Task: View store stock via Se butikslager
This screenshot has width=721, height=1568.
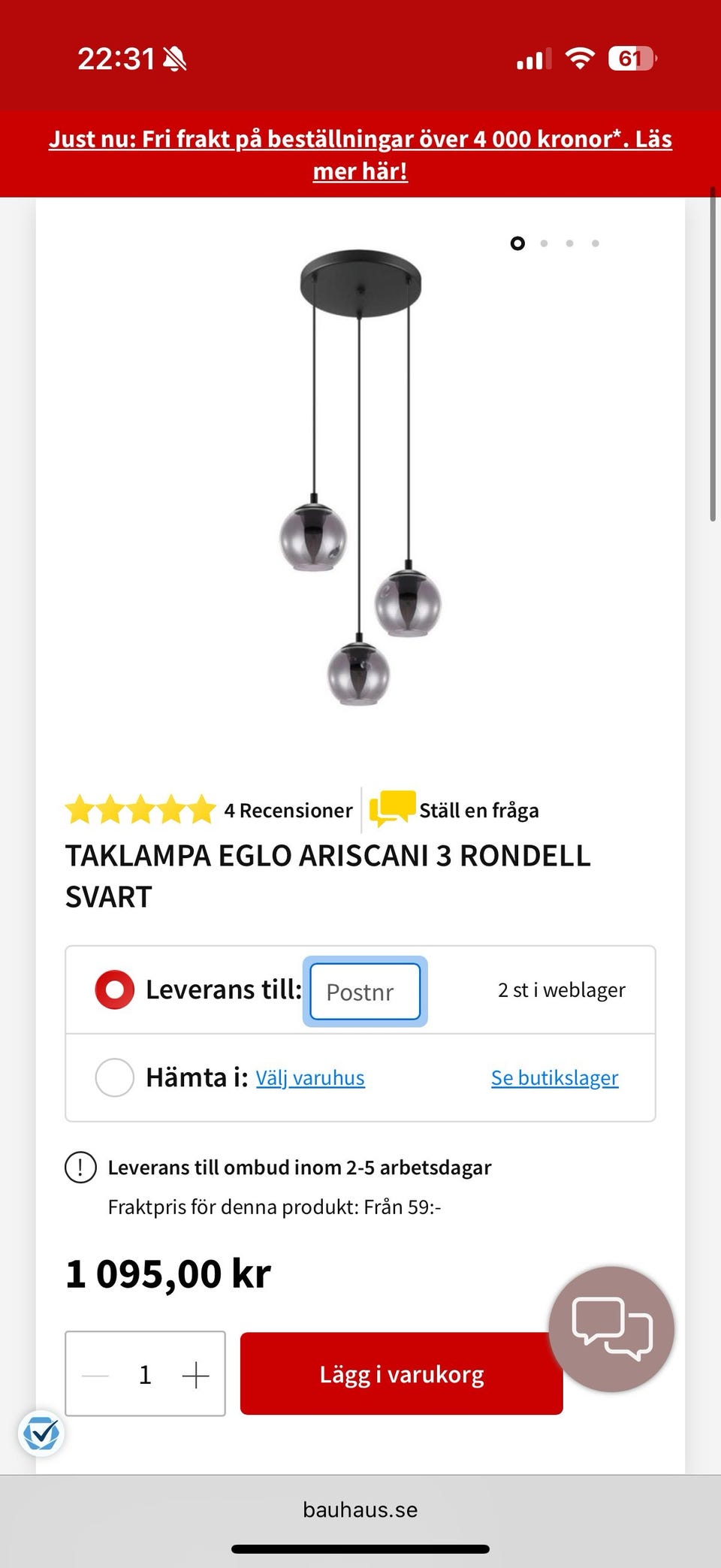Action: pos(554,1077)
